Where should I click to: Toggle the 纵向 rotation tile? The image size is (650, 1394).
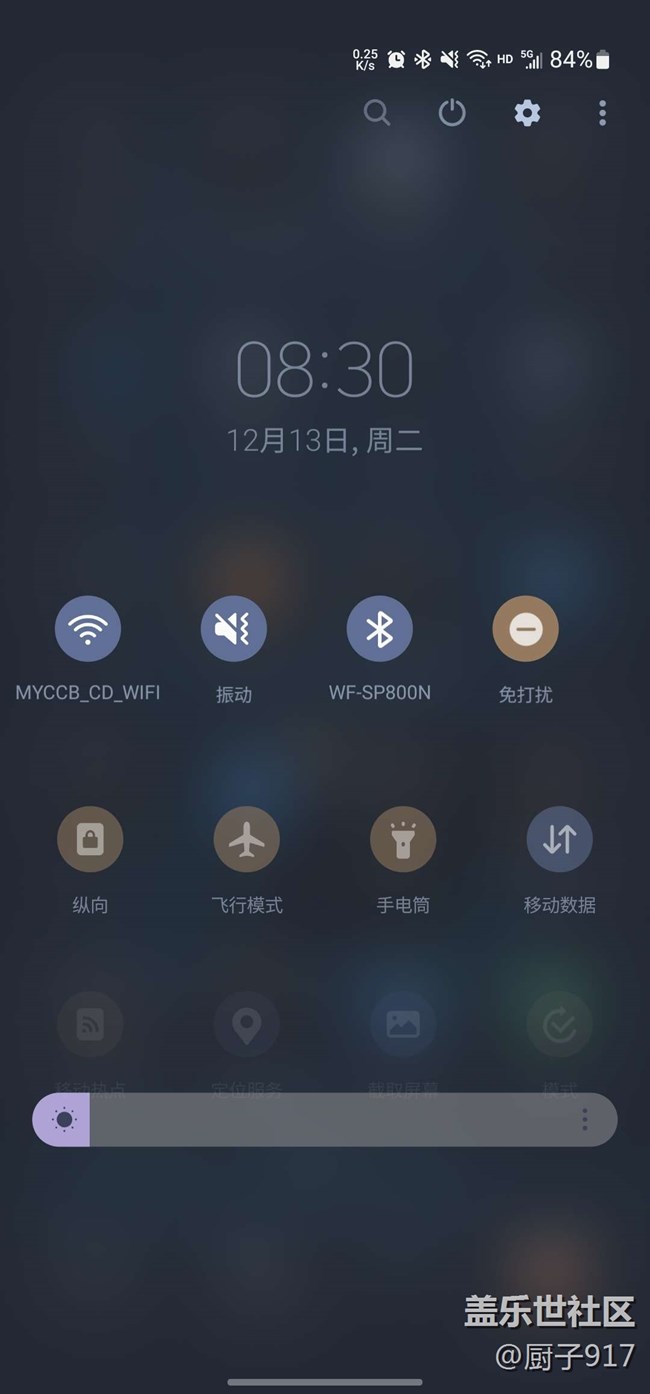pyautogui.click(x=90, y=840)
